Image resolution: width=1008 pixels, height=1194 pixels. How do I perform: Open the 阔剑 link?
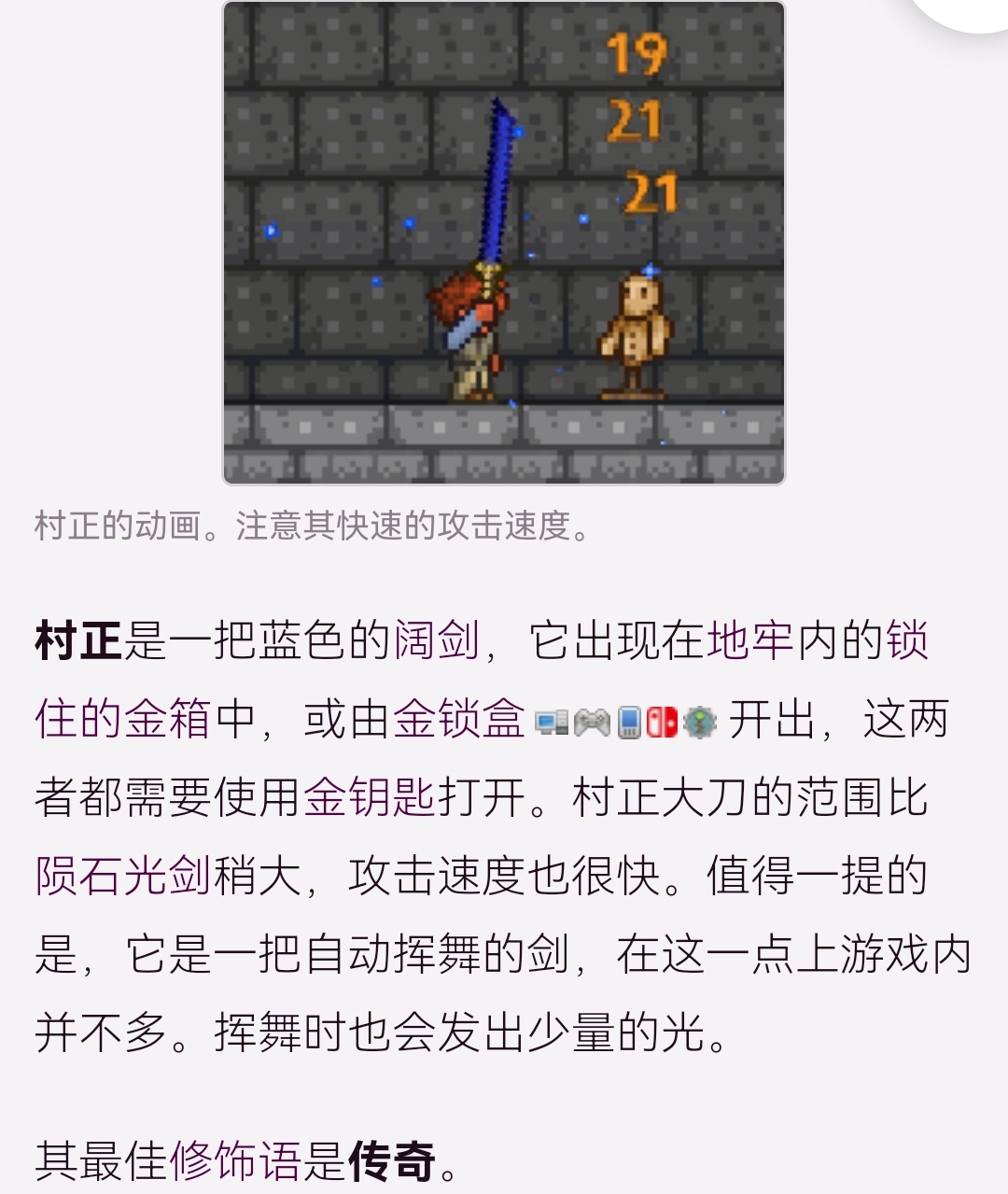click(x=436, y=641)
